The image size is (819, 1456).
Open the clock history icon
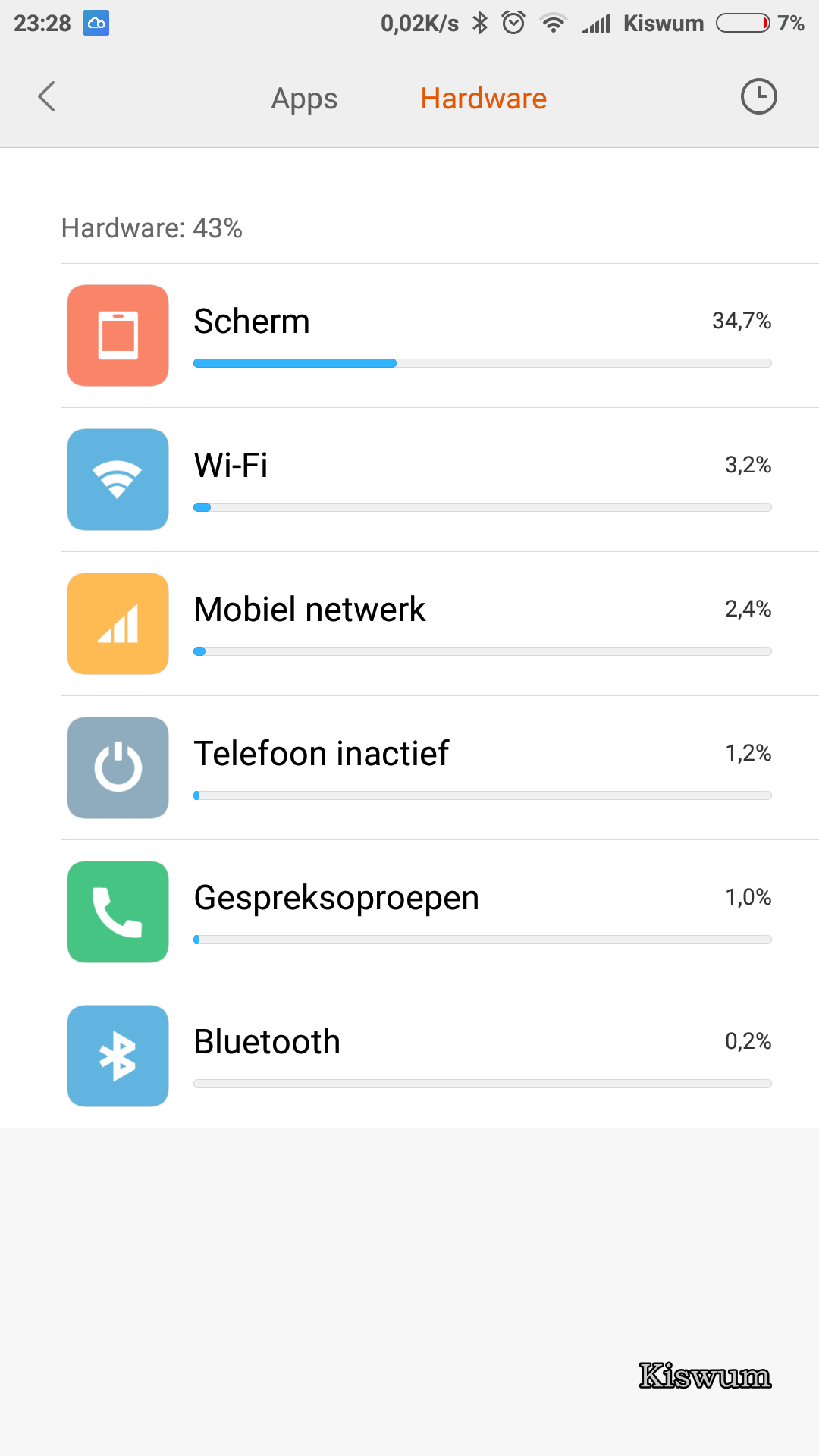click(758, 97)
